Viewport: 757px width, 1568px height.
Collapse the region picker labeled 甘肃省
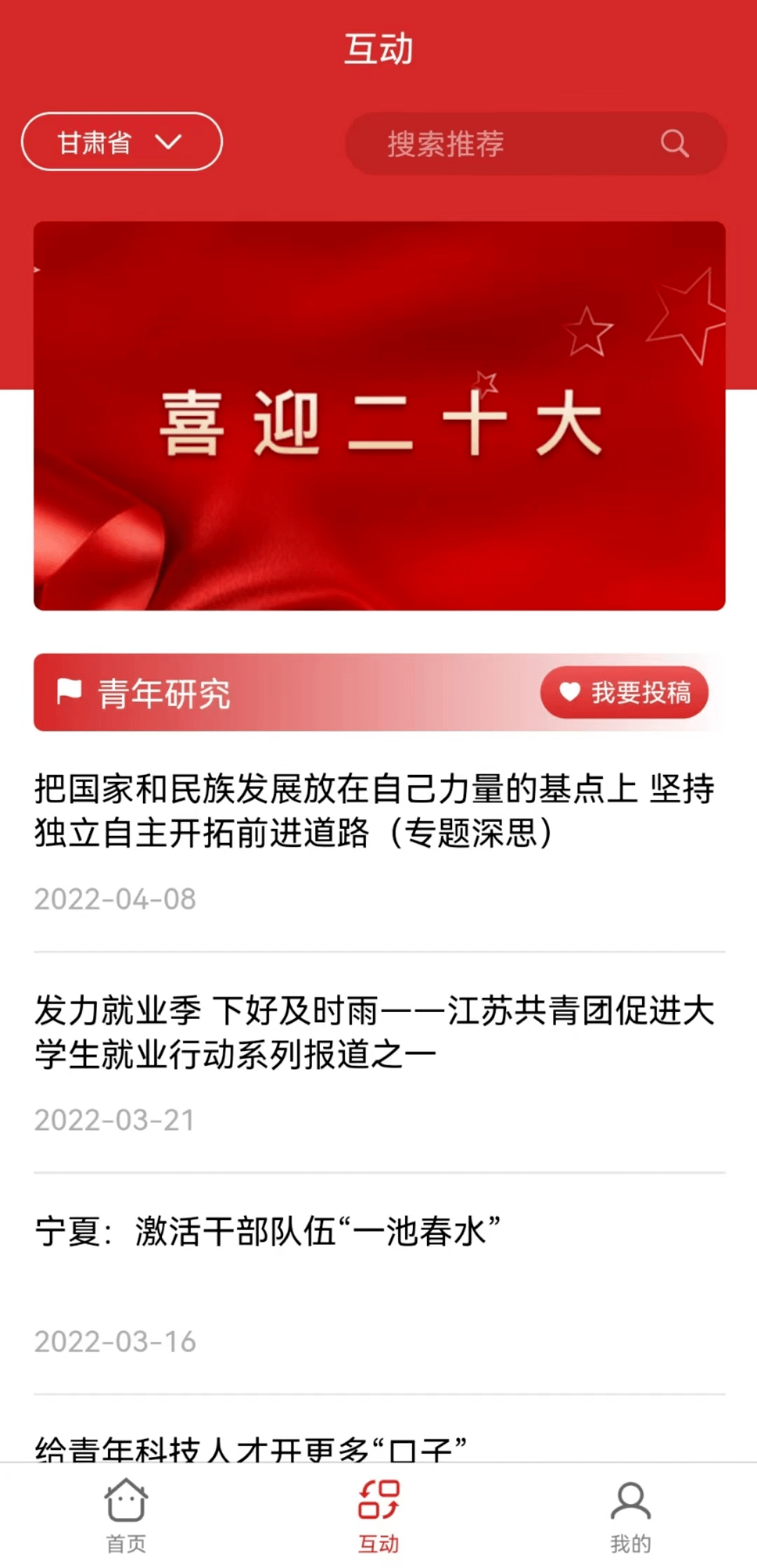click(123, 142)
